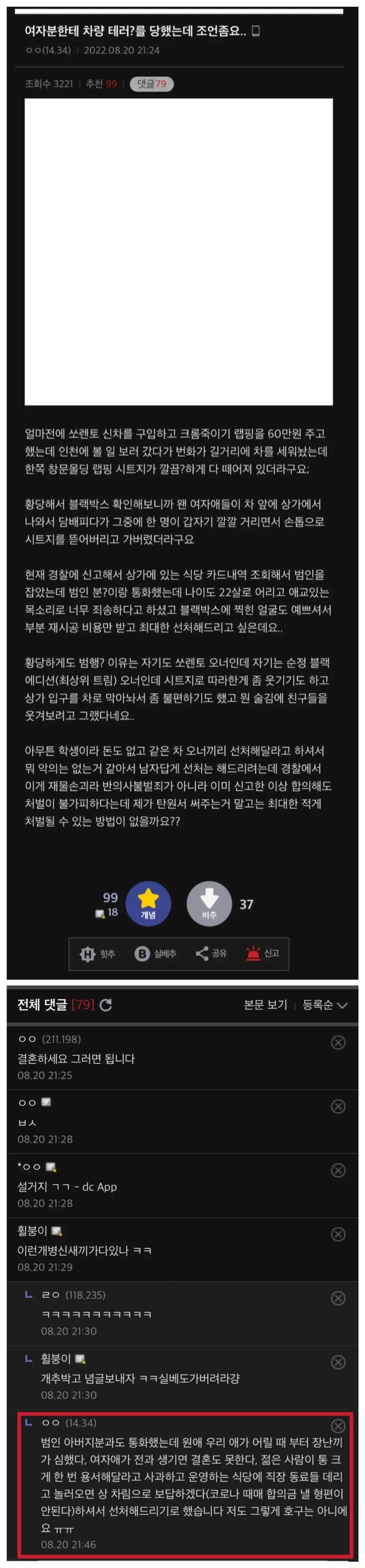
Task: Tap the X on ㄹㅇ (118.235) reply
Action: pos(338,1298)
